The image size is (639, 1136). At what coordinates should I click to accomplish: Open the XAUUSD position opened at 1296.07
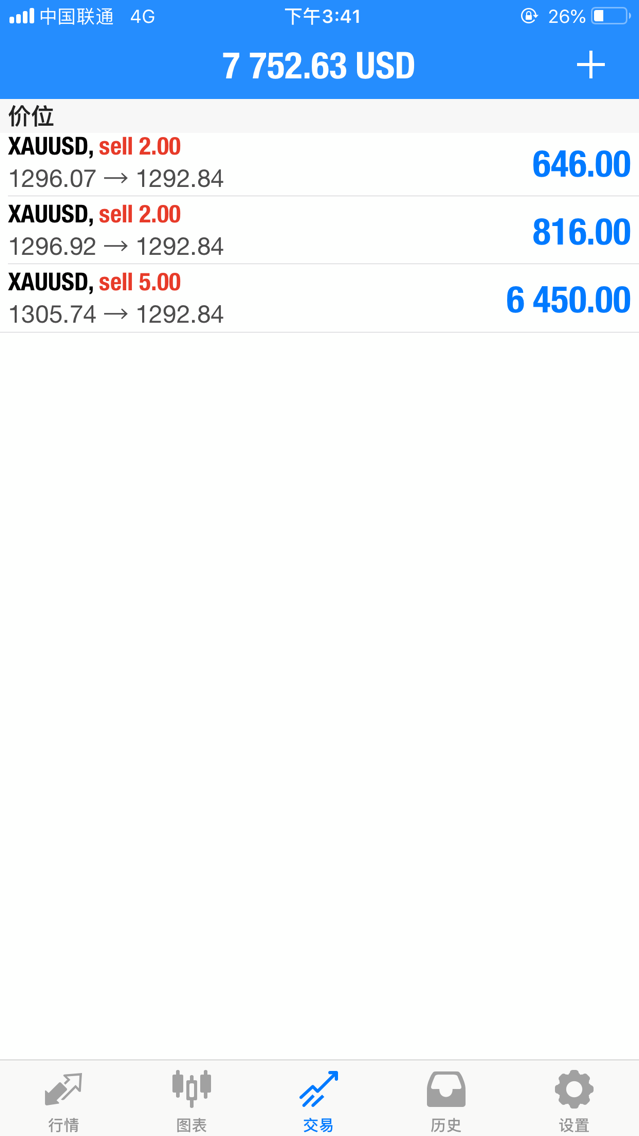[x=320, y=164]
